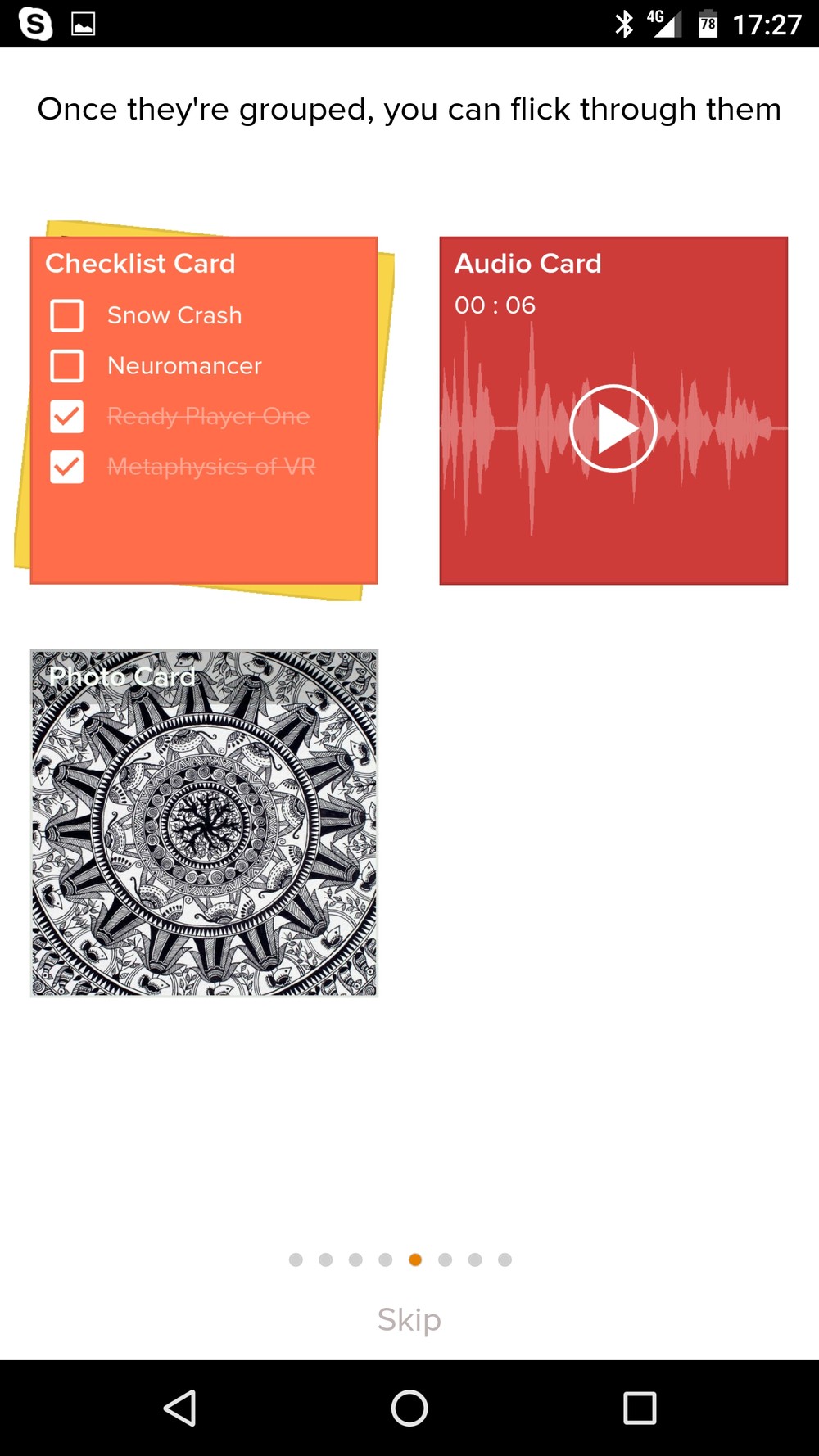Screen dimensions: 819x1456
Task: Check the Neuromancer checkbox
Action: (x=67, y=366)
